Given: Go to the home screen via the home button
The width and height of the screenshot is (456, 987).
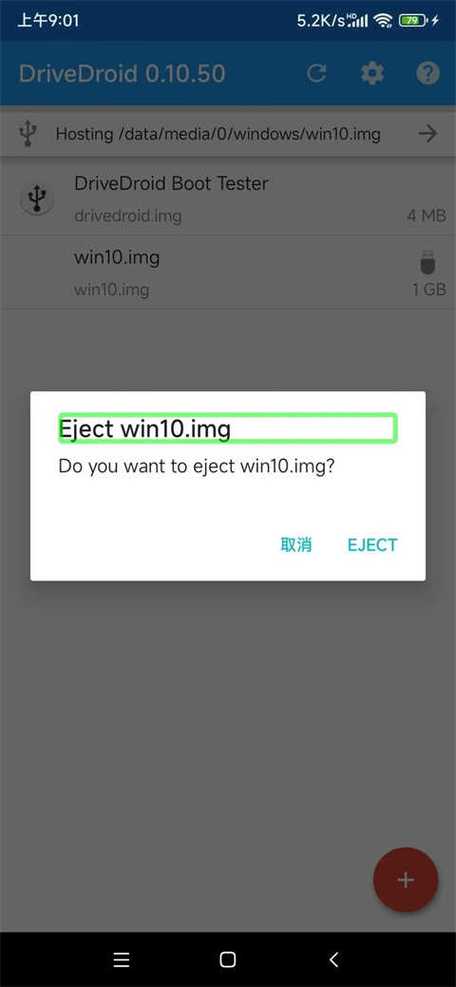Looking at the screenshot, I should [227, 959].
